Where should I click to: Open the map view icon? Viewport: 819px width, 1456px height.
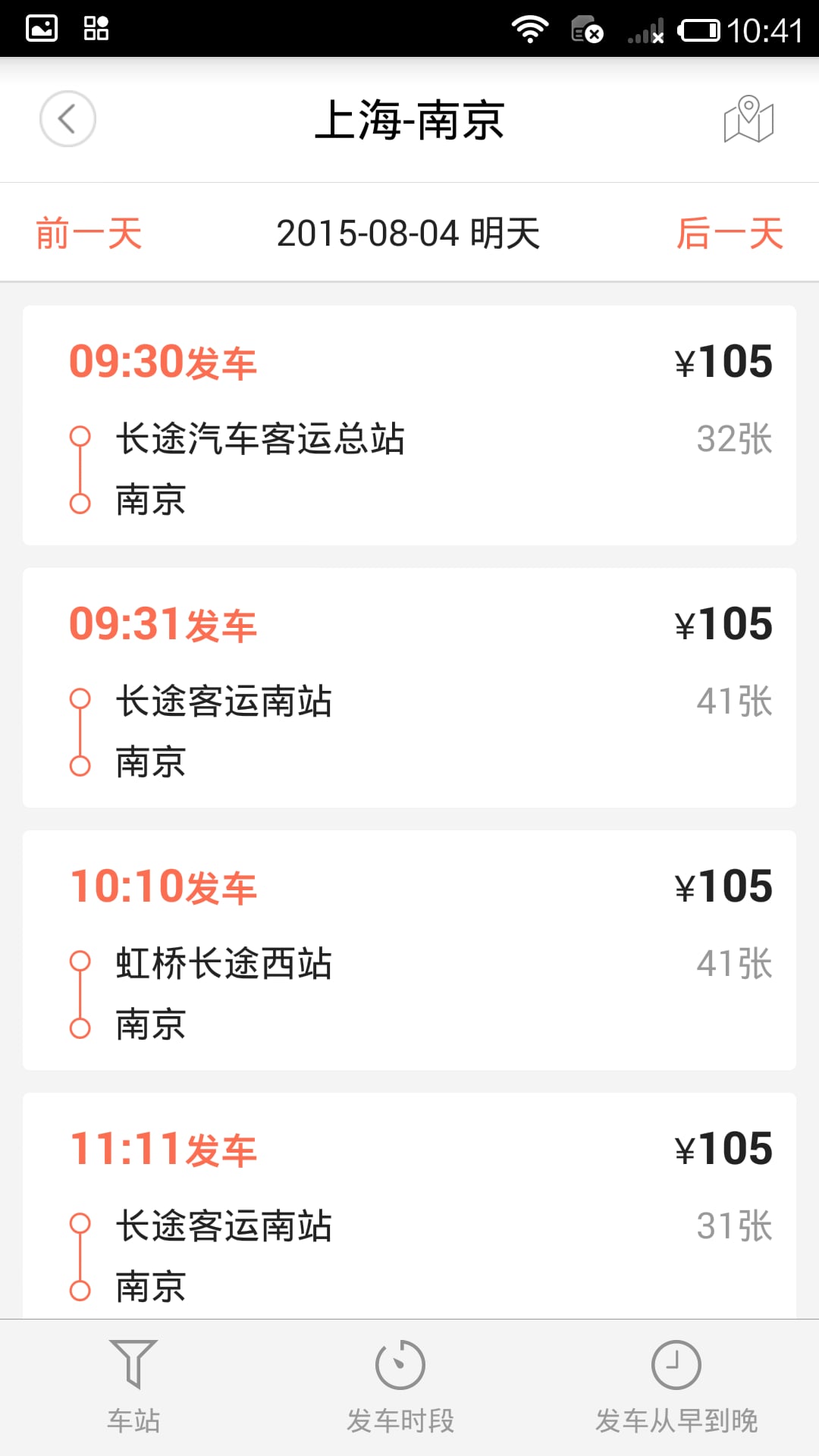click(748, 120)
